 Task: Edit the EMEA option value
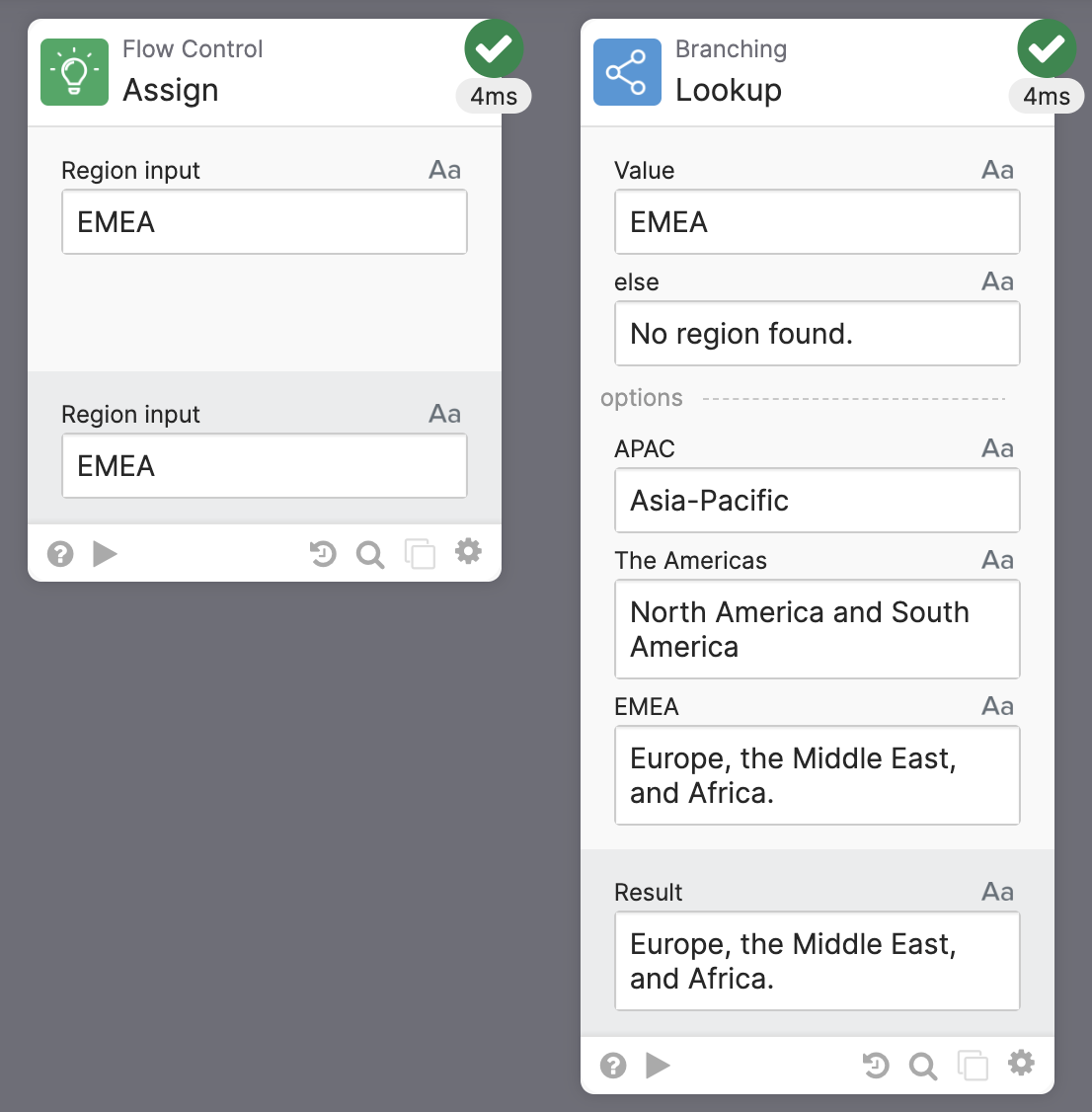point(817,775)
